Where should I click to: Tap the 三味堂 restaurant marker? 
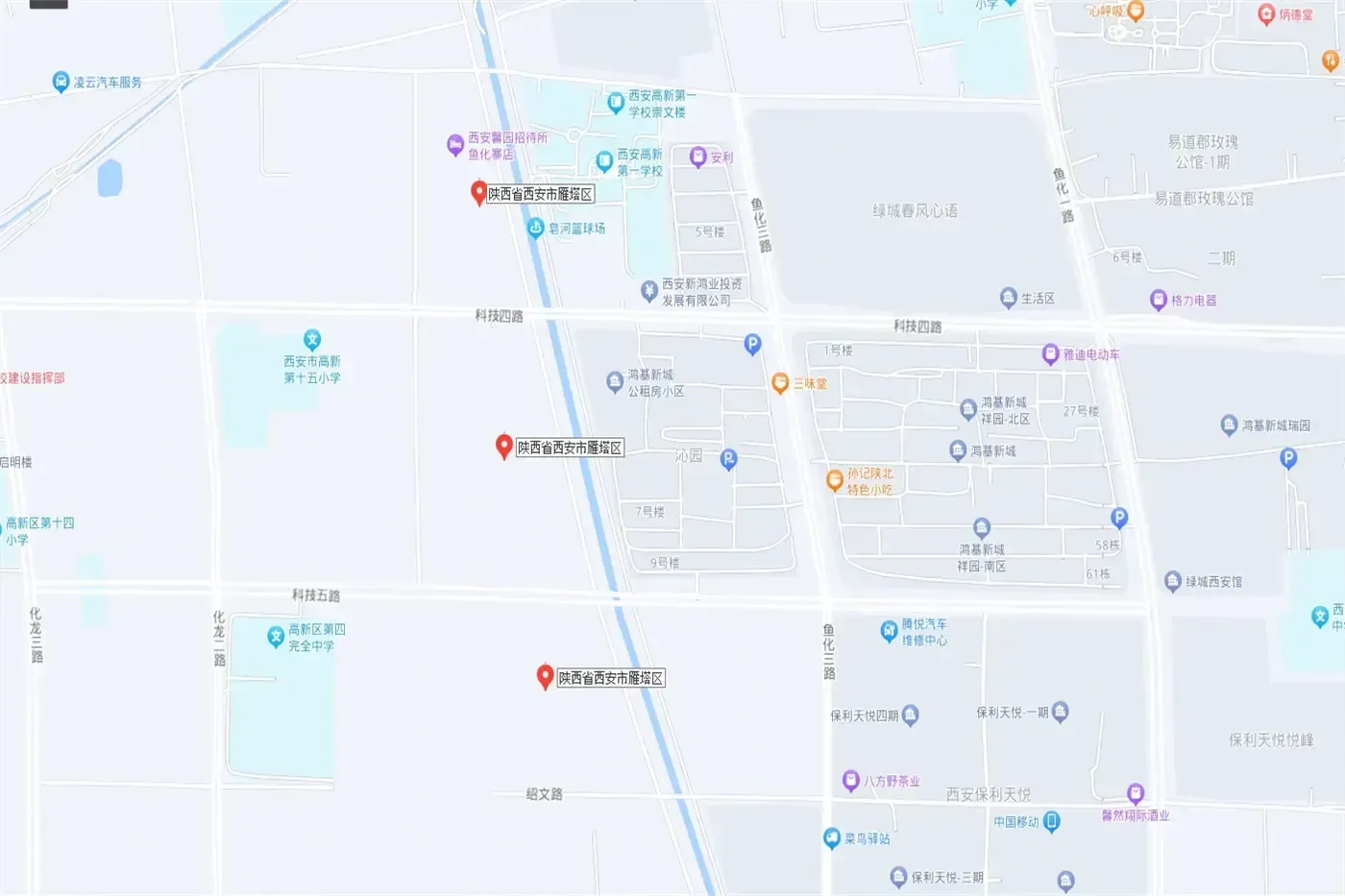coord(780,383)
